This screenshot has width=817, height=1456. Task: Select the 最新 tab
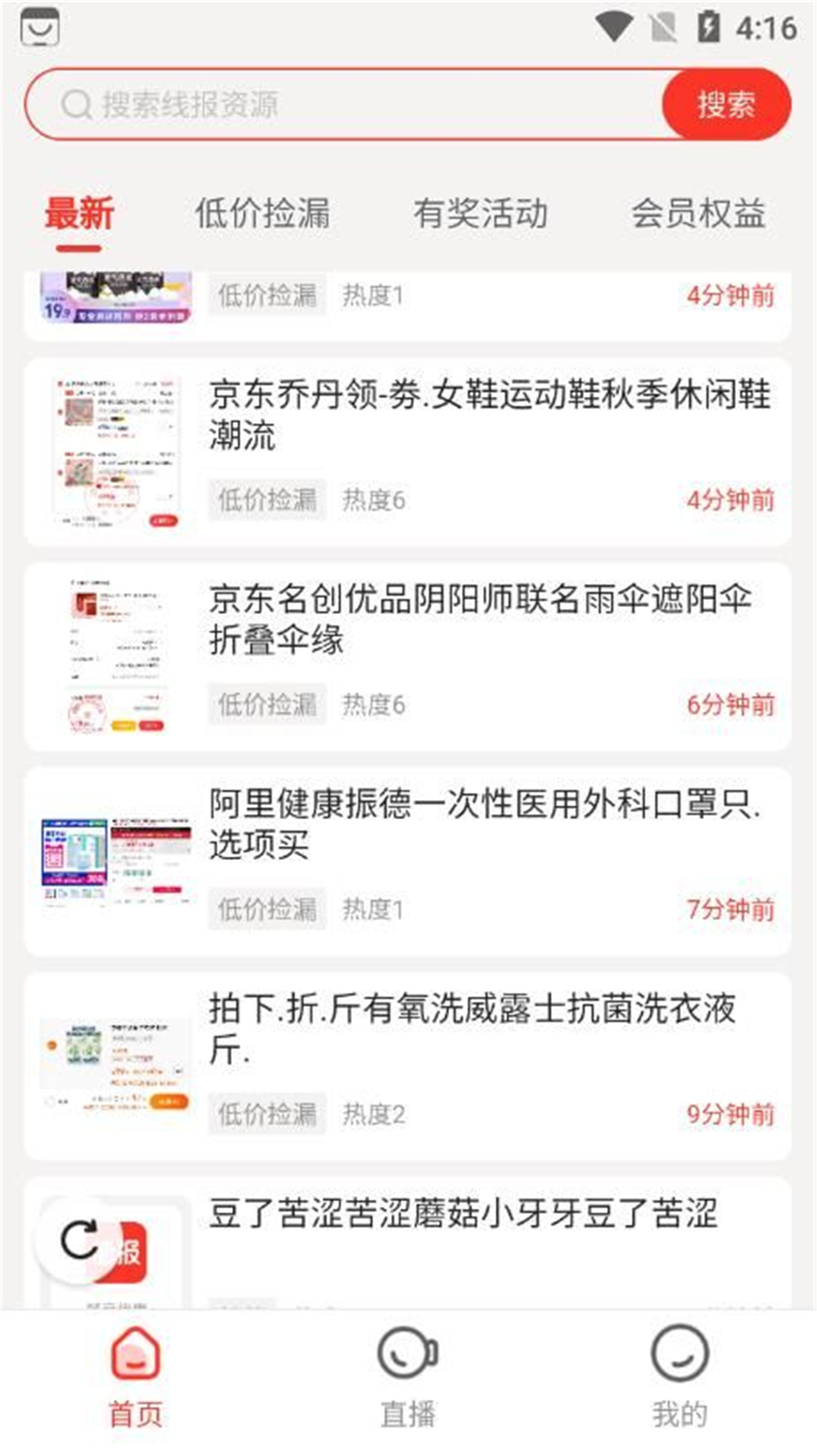(79, 213)
